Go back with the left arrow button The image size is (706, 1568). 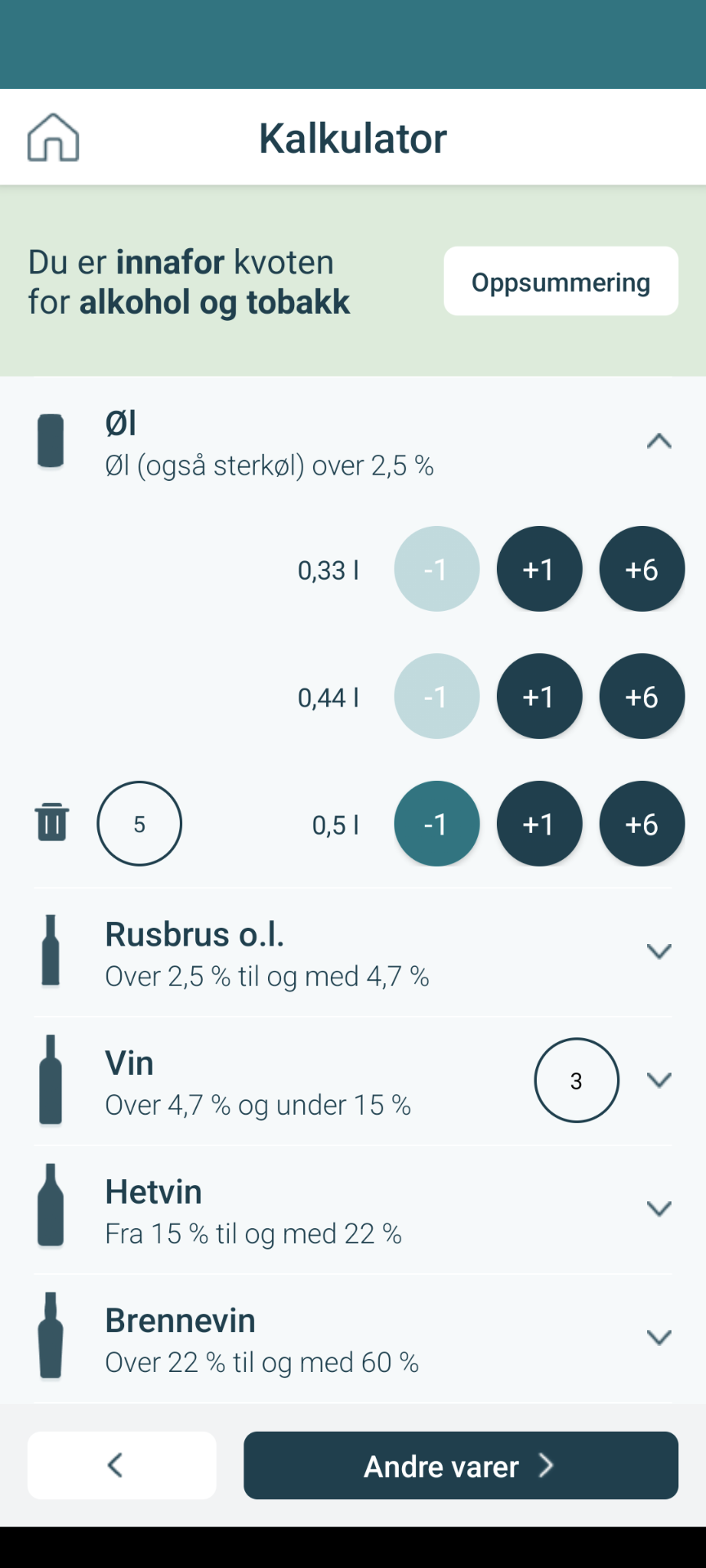(122, 1466)
